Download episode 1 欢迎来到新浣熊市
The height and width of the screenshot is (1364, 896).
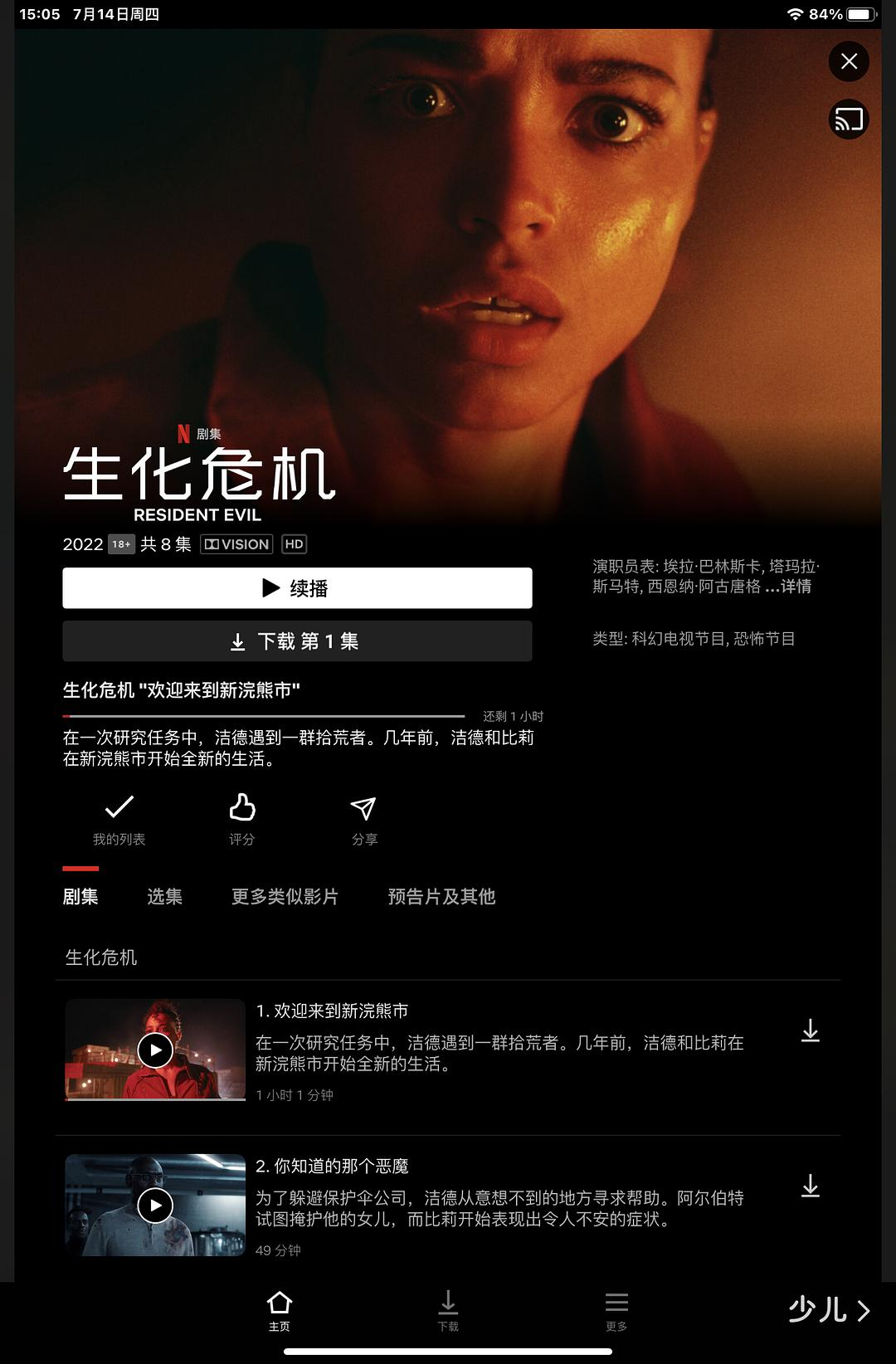pyautogui.click(x=810, y=1031)
